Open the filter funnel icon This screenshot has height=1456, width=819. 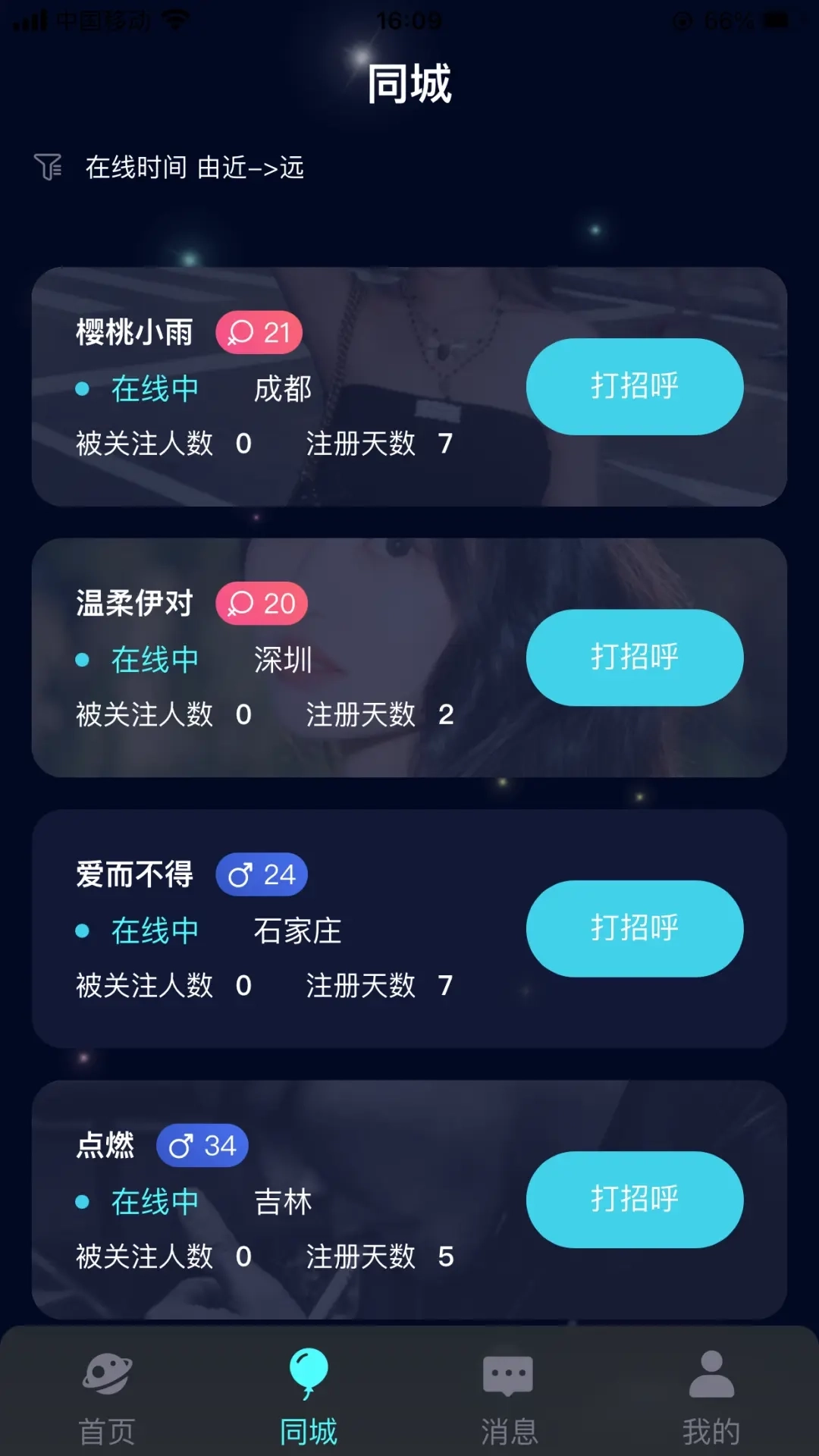point(47,167)
